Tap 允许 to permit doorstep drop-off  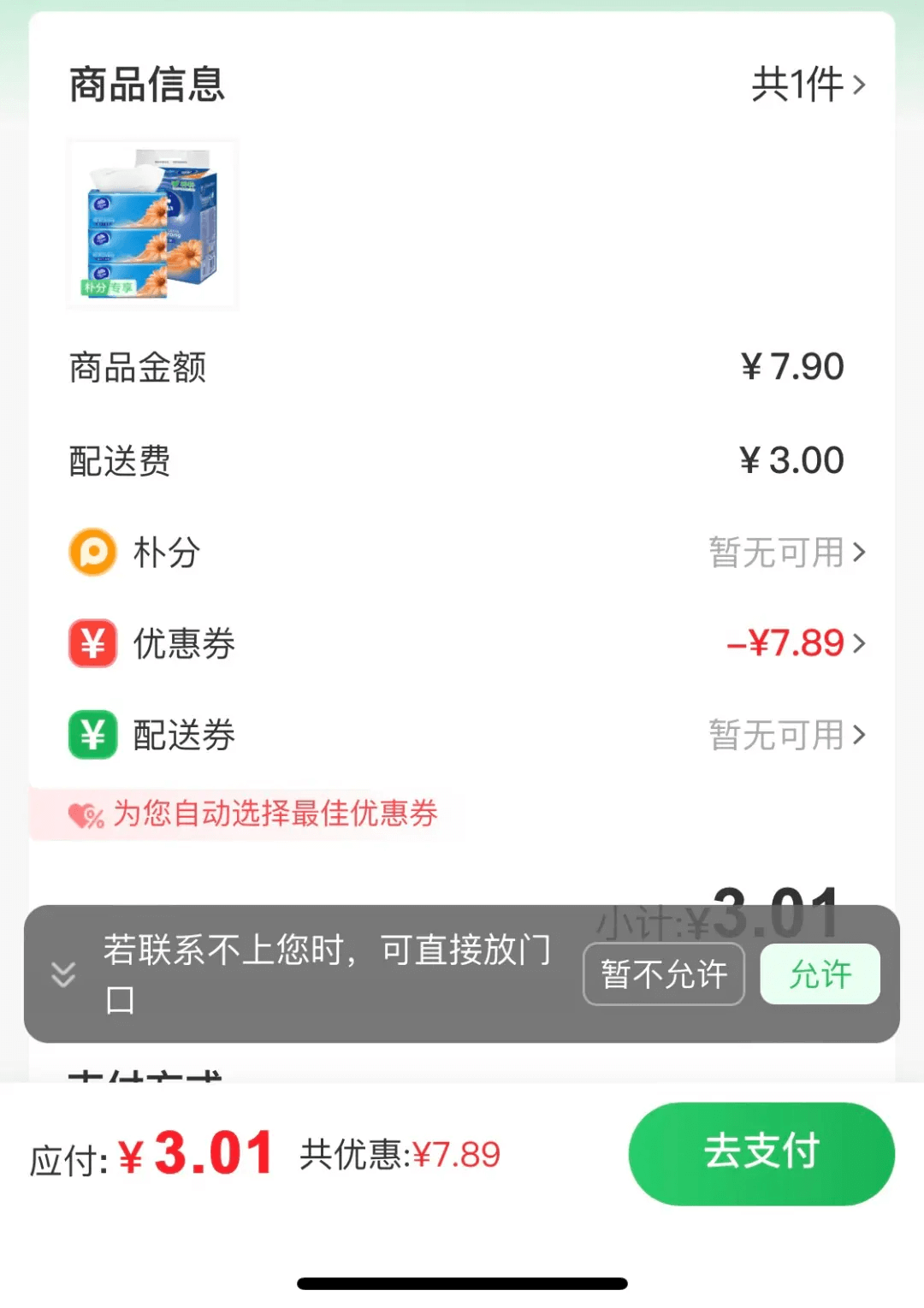click(820, 974)
